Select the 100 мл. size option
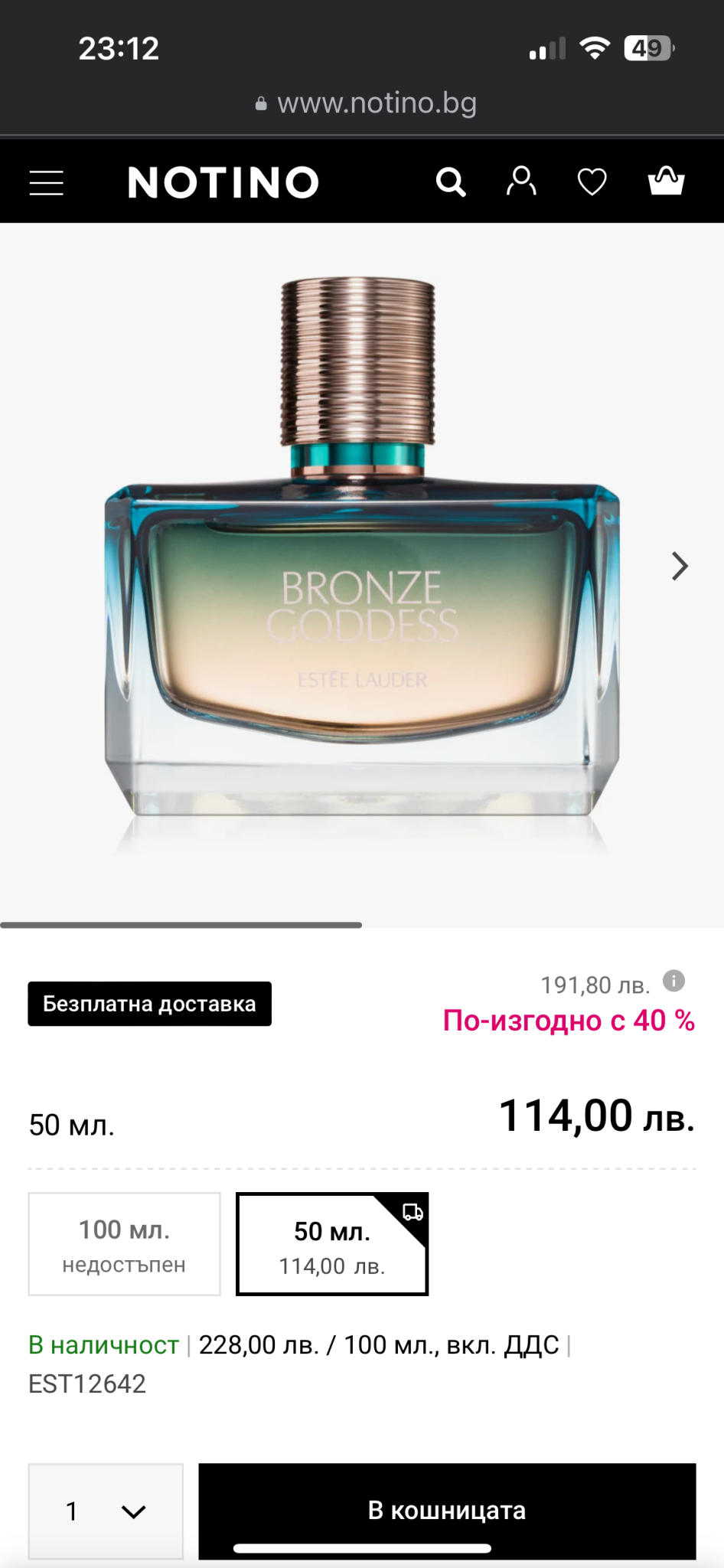Screen dimensions: 724x1568 [124, 1244]
